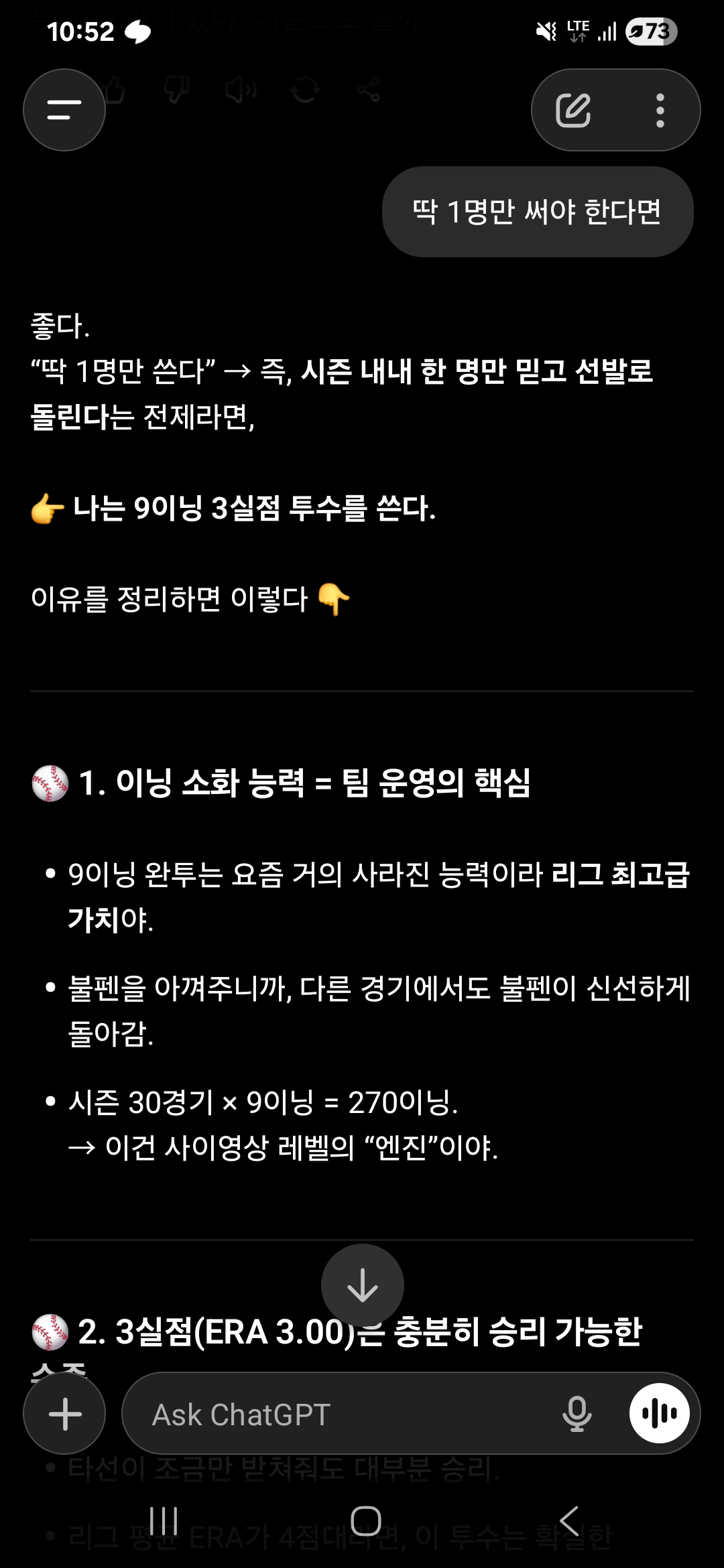
Task: Launch voice mode with waveform button
Action: pyautogui.click(x=660, y=1413)
